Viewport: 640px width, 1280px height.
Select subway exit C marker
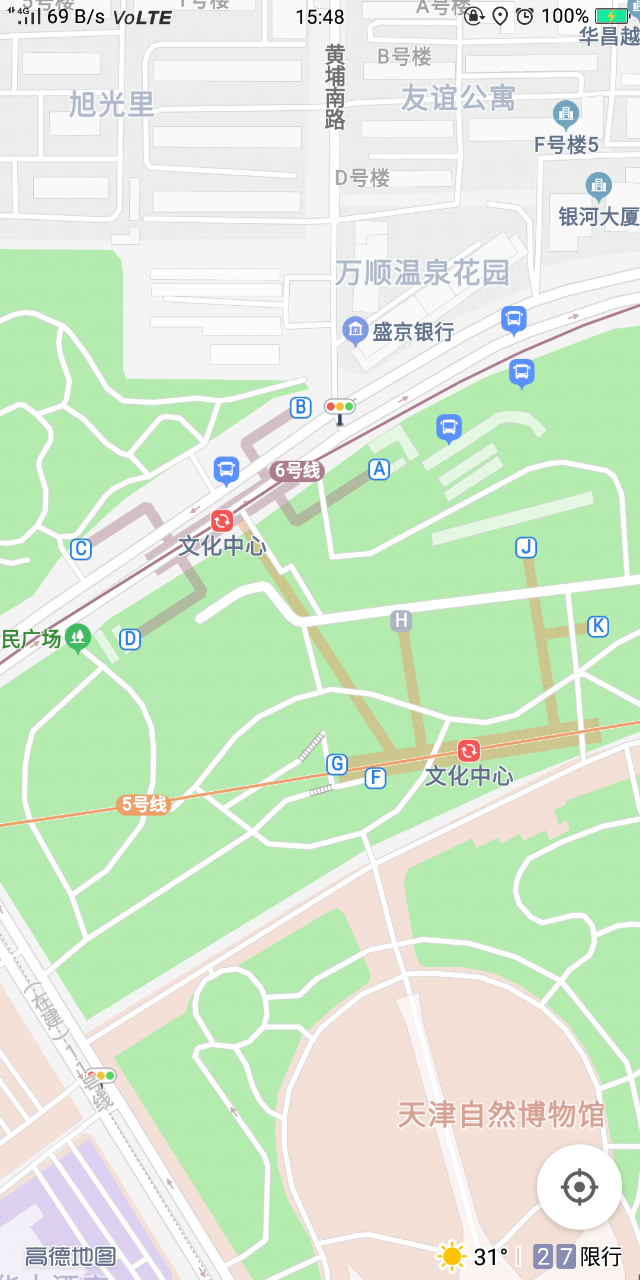tap(81, 548)
